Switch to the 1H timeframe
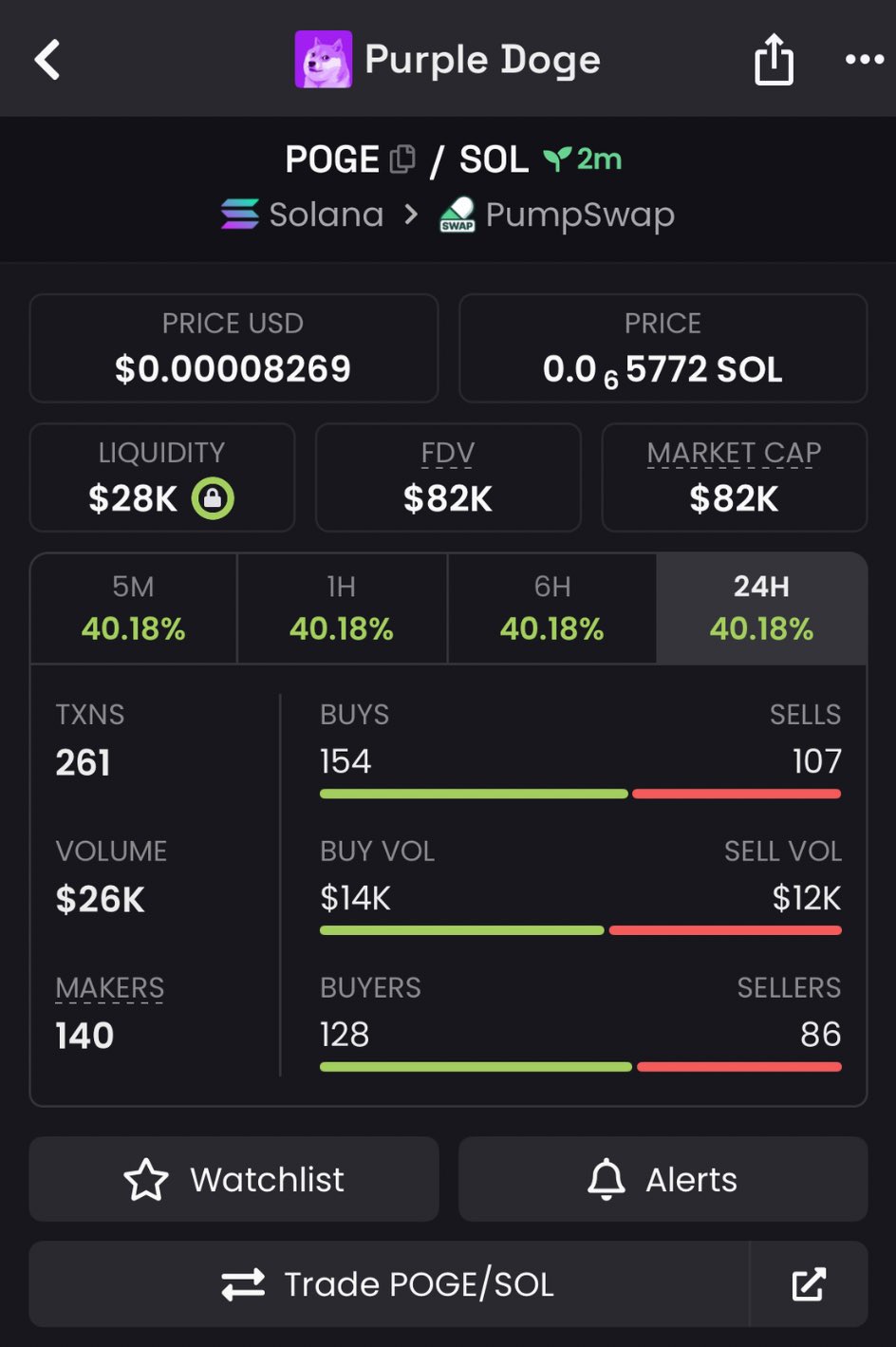896x1347 pixels. pos(342,608)
